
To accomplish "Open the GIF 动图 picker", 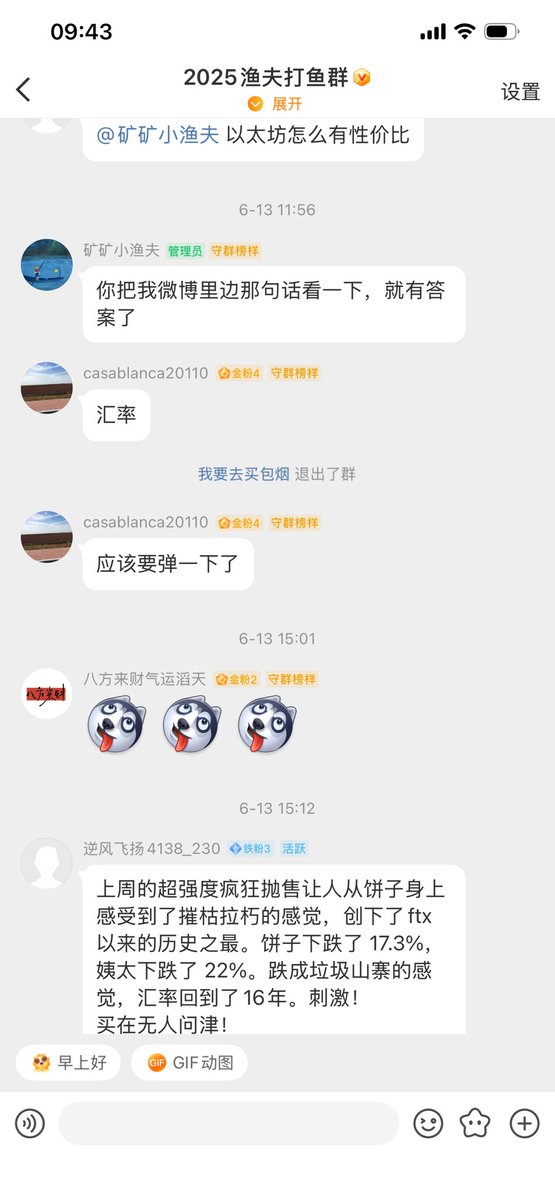I will [189, 1062].
